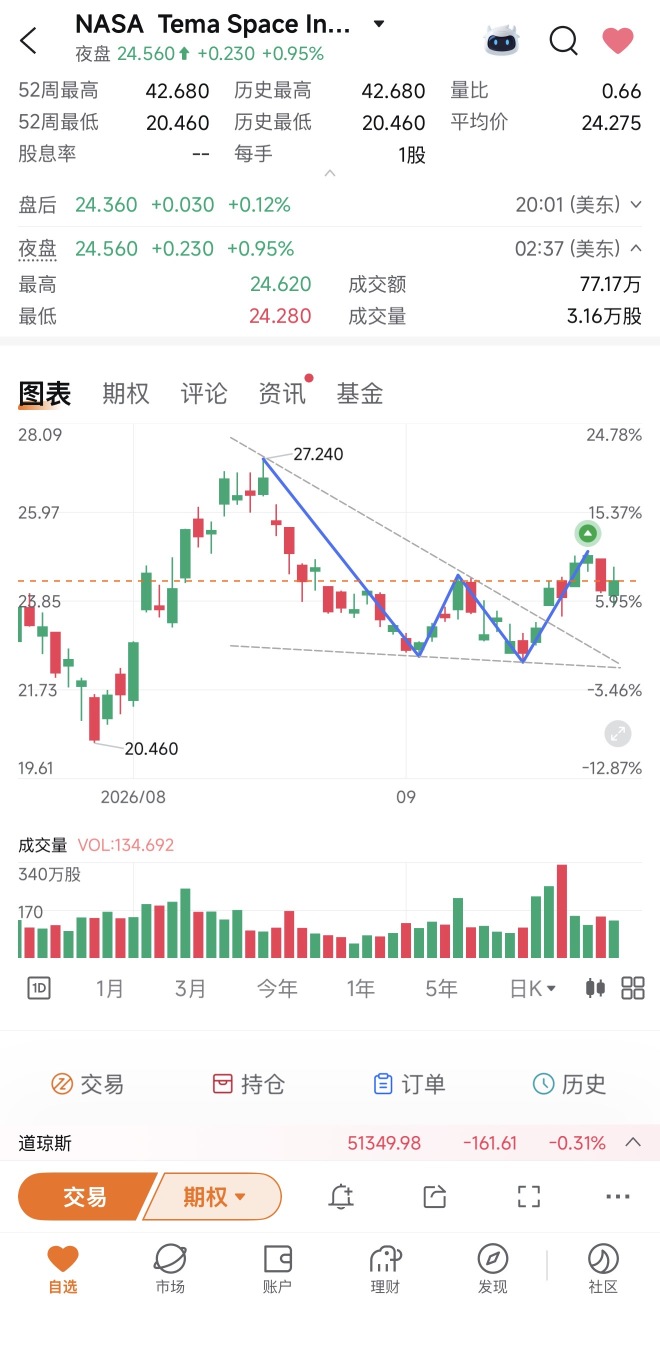Switch to the 评论 tab
Screen dimensions: 660x1357
tap(204, 394)
